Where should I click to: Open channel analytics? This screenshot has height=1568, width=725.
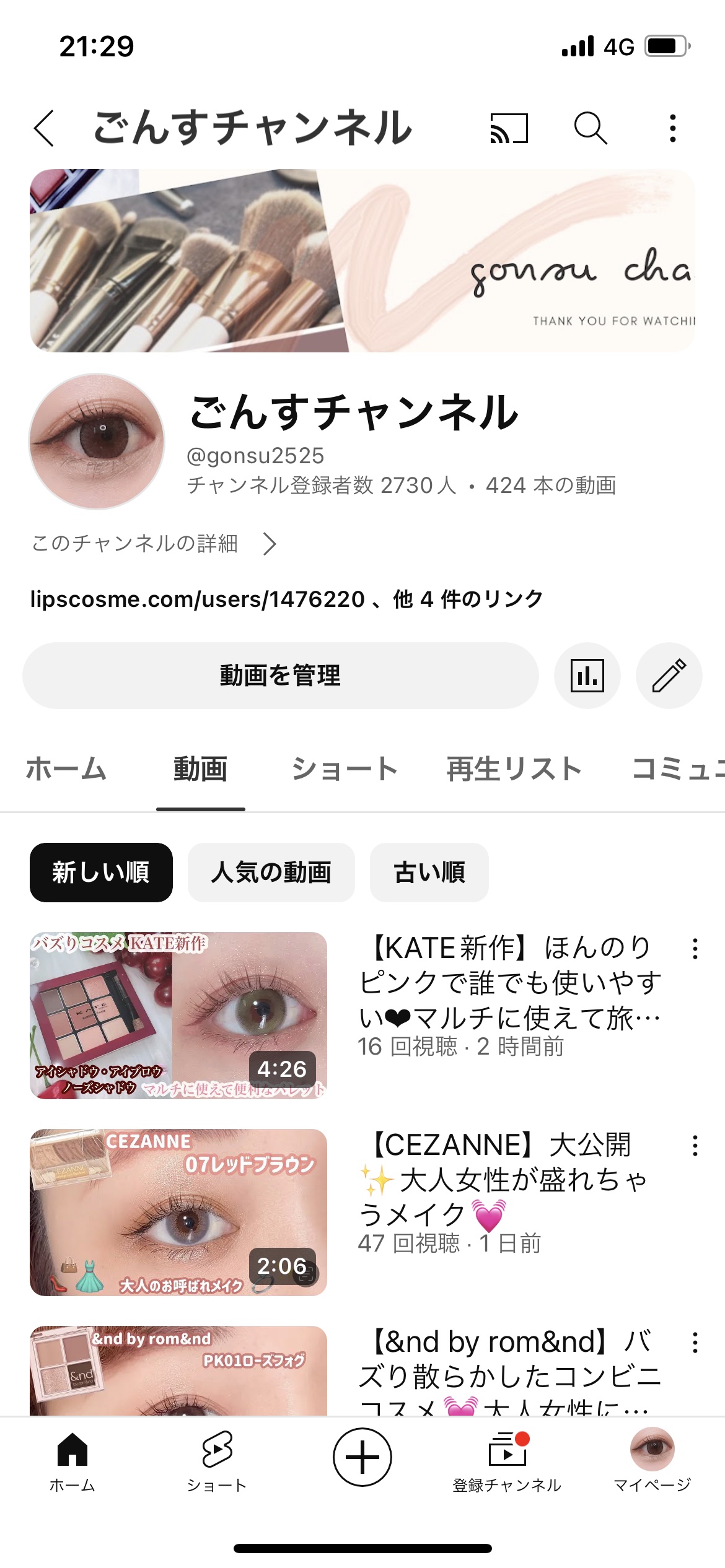[x=589, y=676]
